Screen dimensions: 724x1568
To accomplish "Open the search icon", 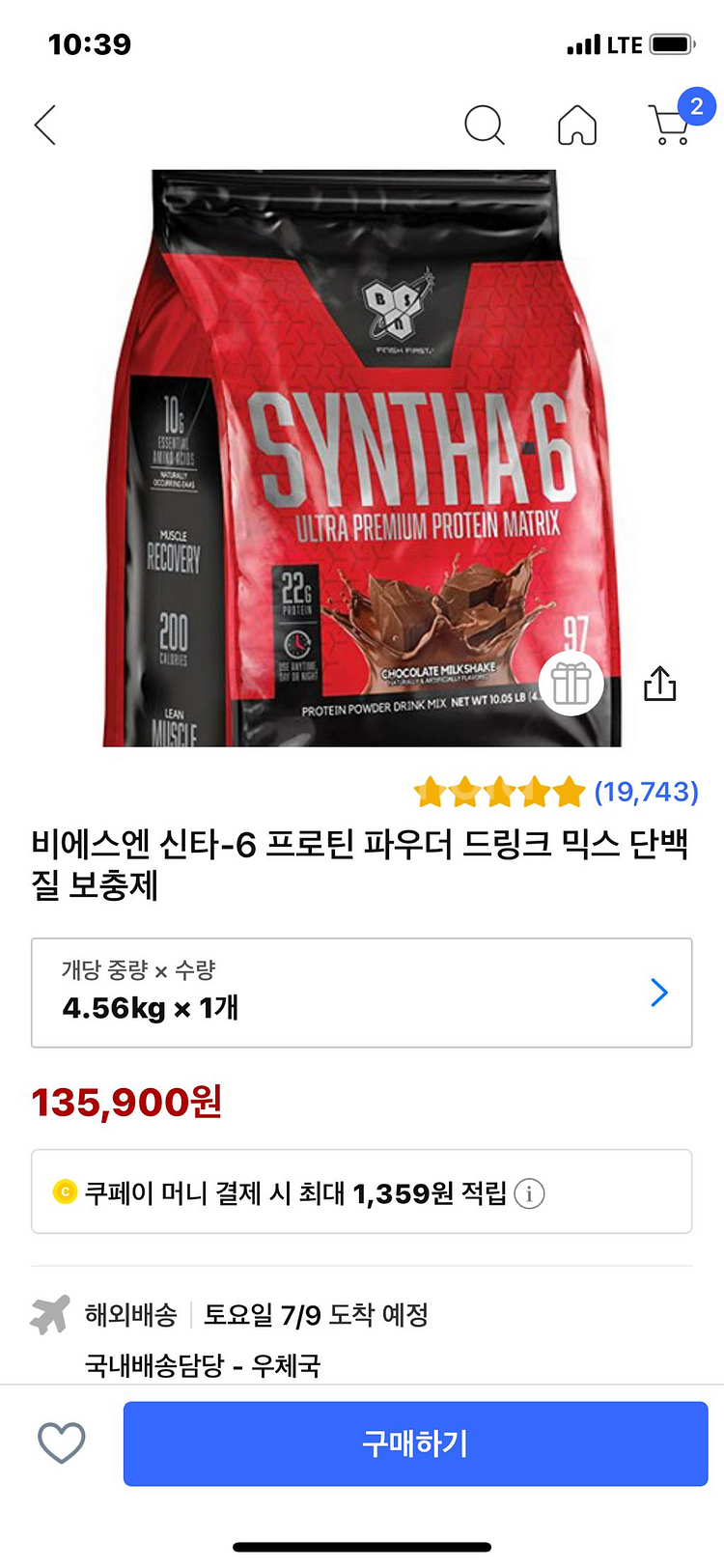I will pyautogui.click(x=485, y=126).
